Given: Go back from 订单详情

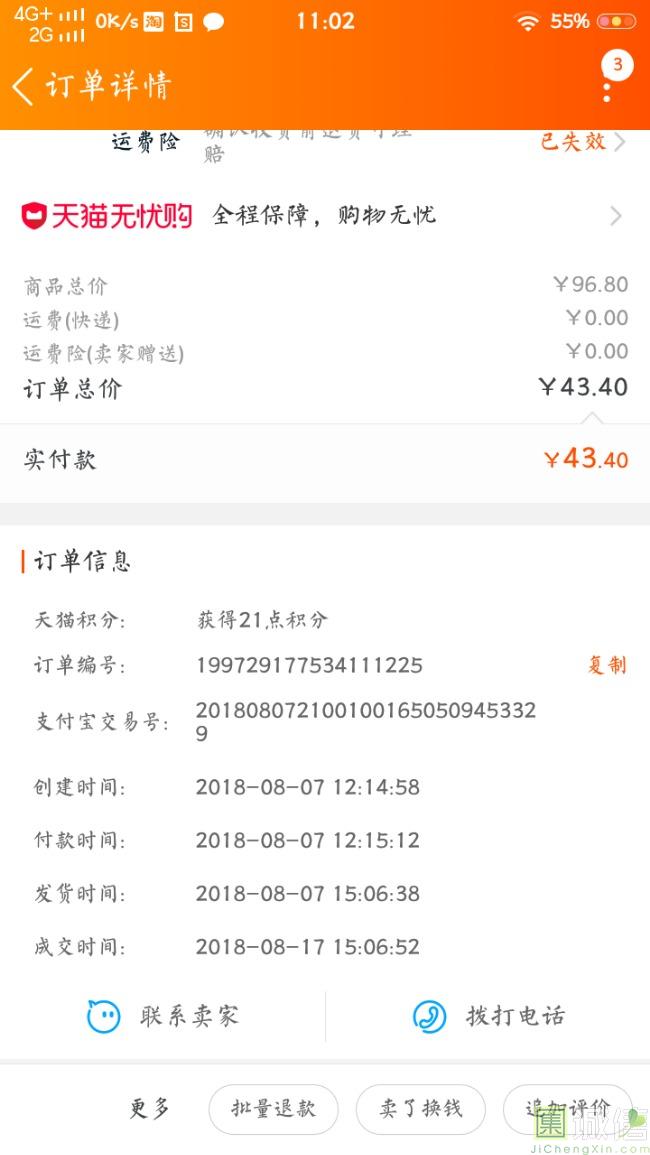Looking at the screenshot, I should tap(23, 86).
